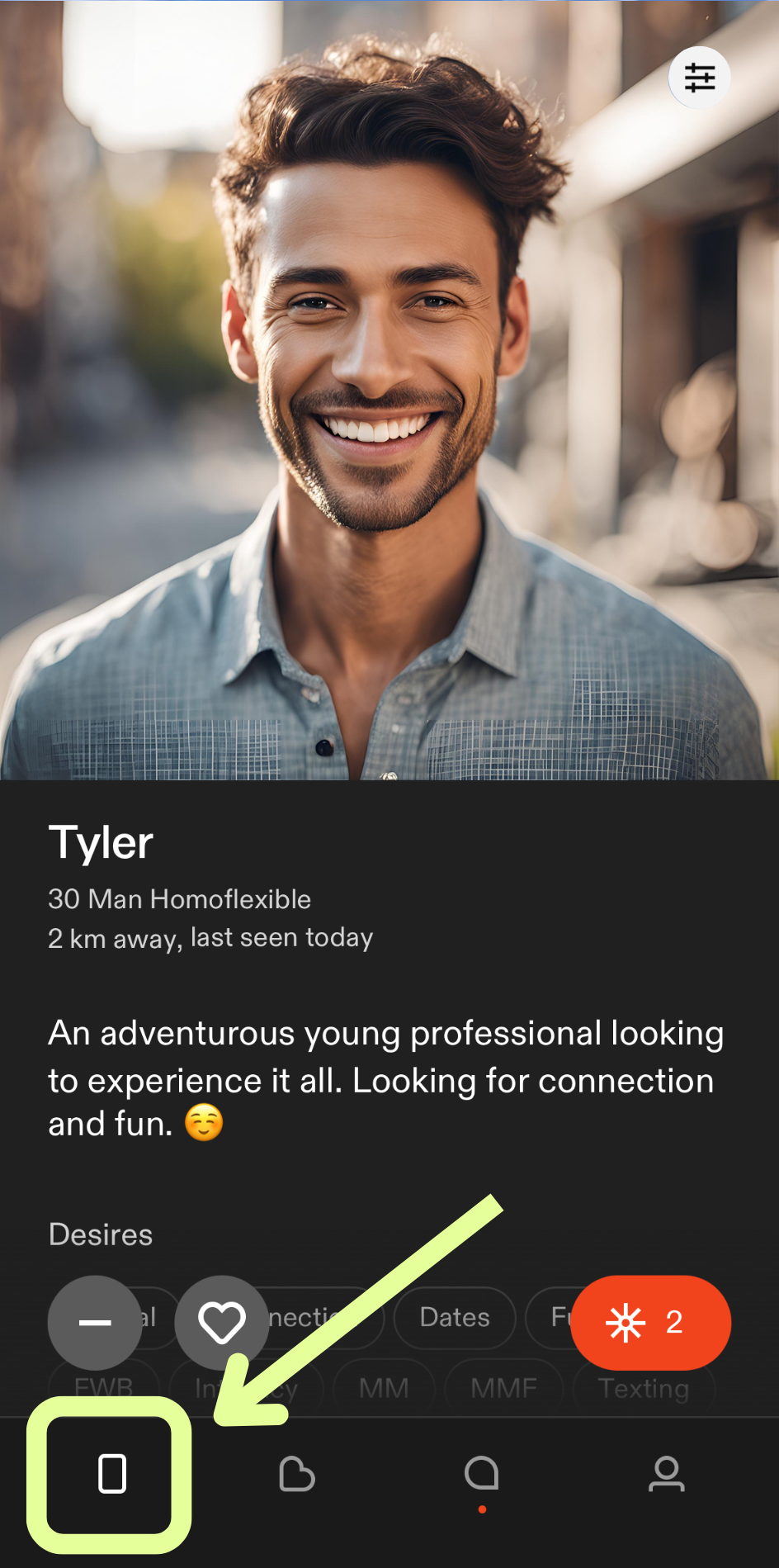
Task: Go to my profile tab
Action: click(667, 1474)
